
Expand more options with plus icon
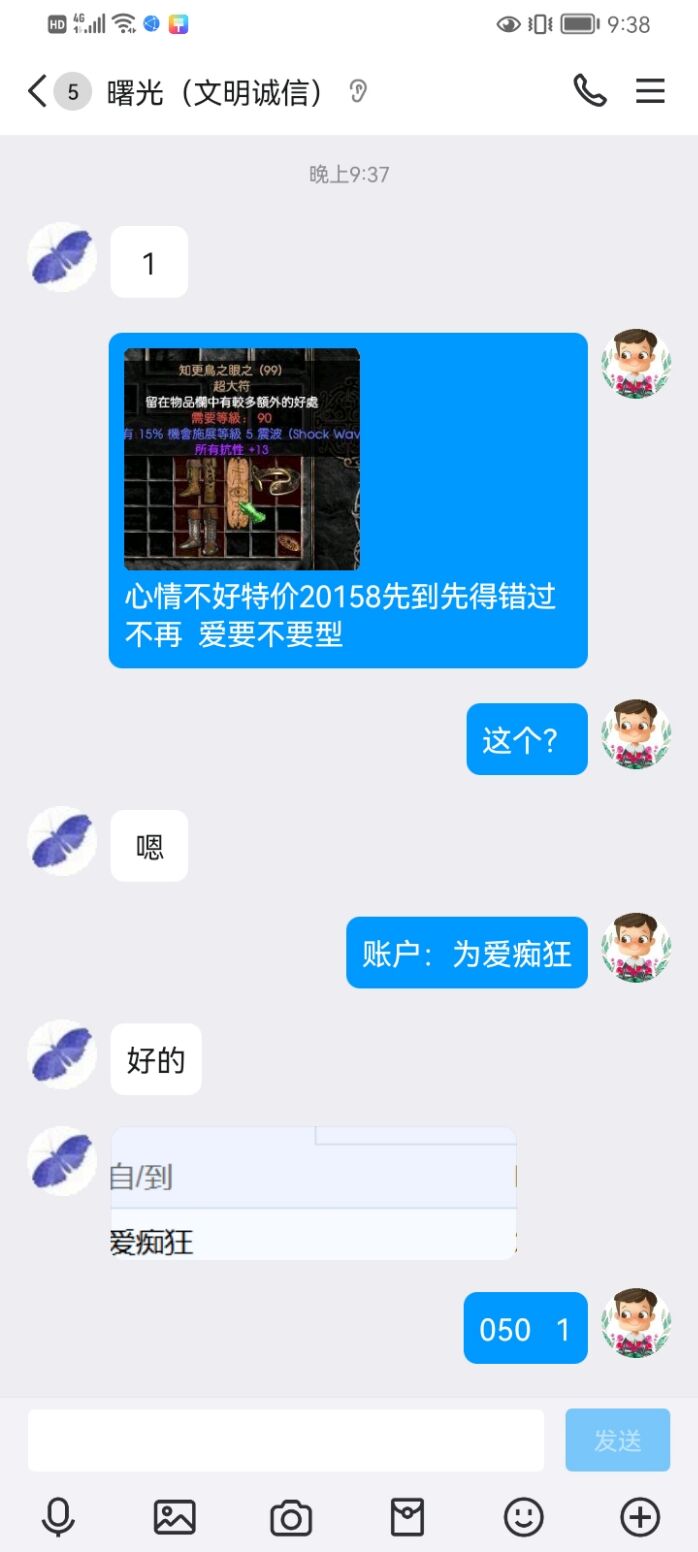coord(640,1518)
